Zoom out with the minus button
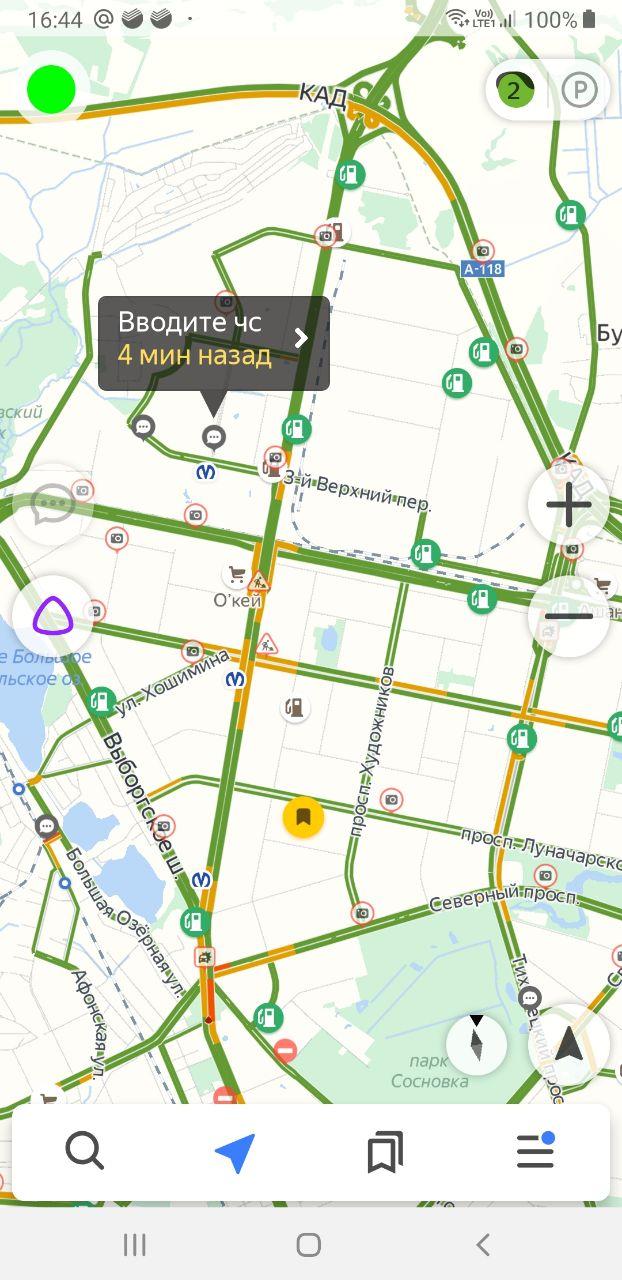The height and width of the screenshot is (1280, 622). click(x=568, y=616)
